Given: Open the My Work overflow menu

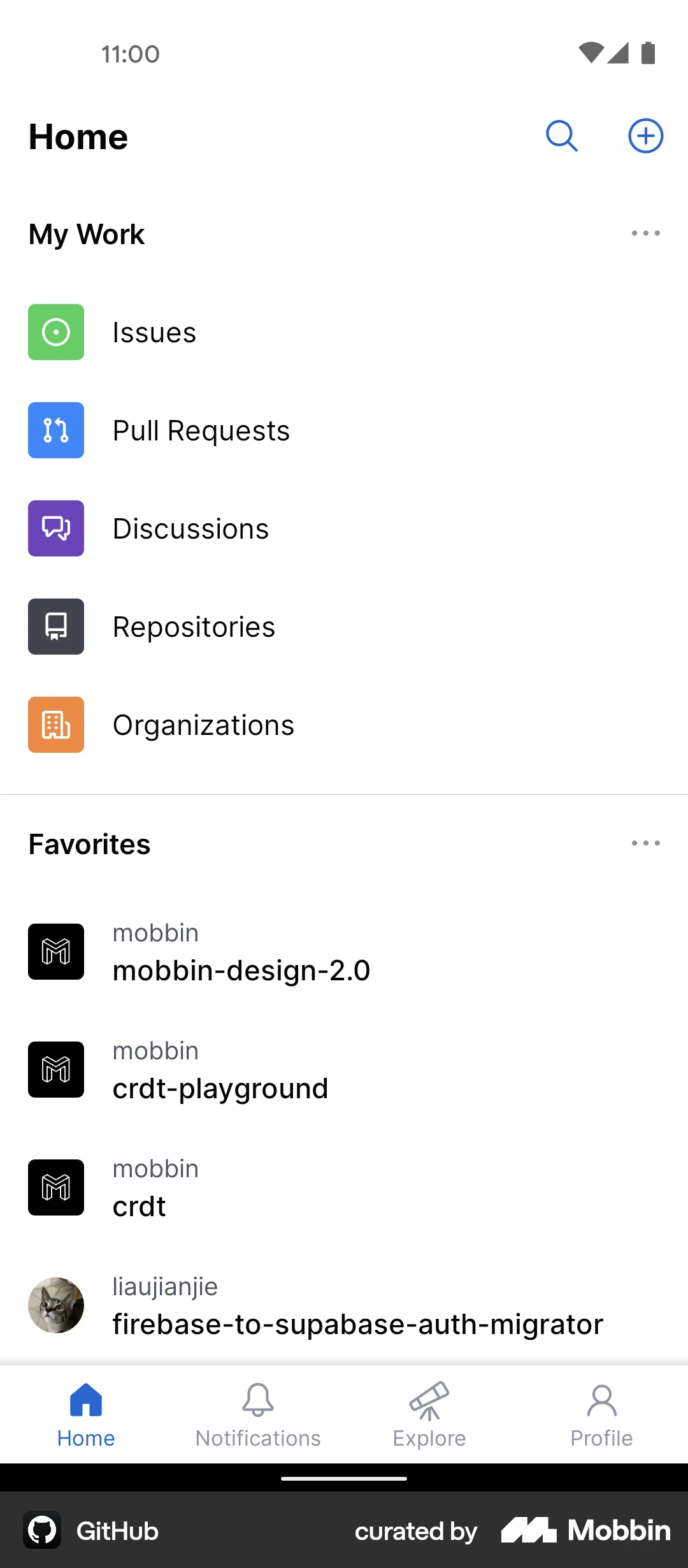Looking at the screenshot, I should pos(645,233).
